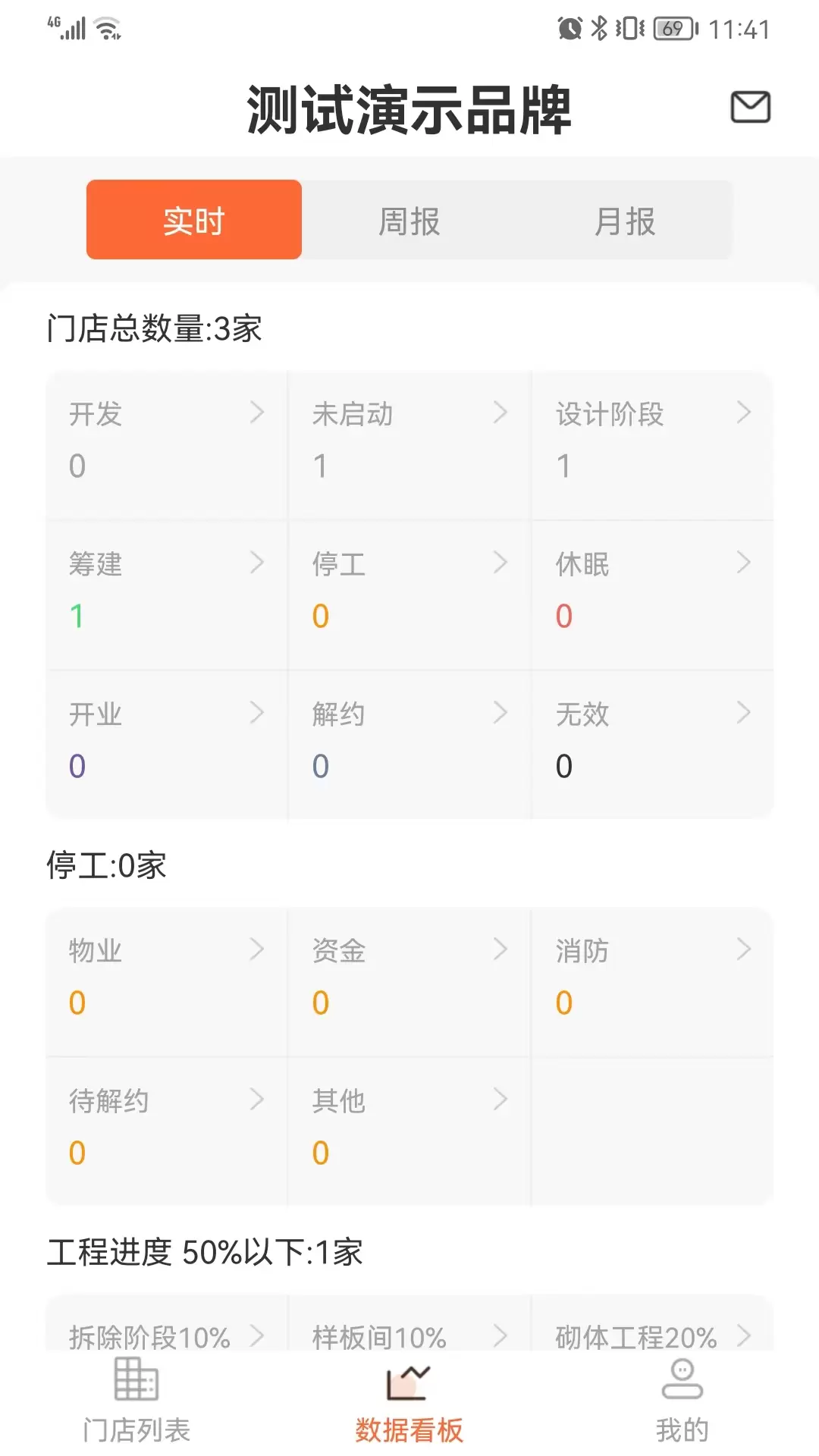The width and height of the screenshot is (819, 1456).
Task: Open the 无效 card
Action: [x=652, y=745]
